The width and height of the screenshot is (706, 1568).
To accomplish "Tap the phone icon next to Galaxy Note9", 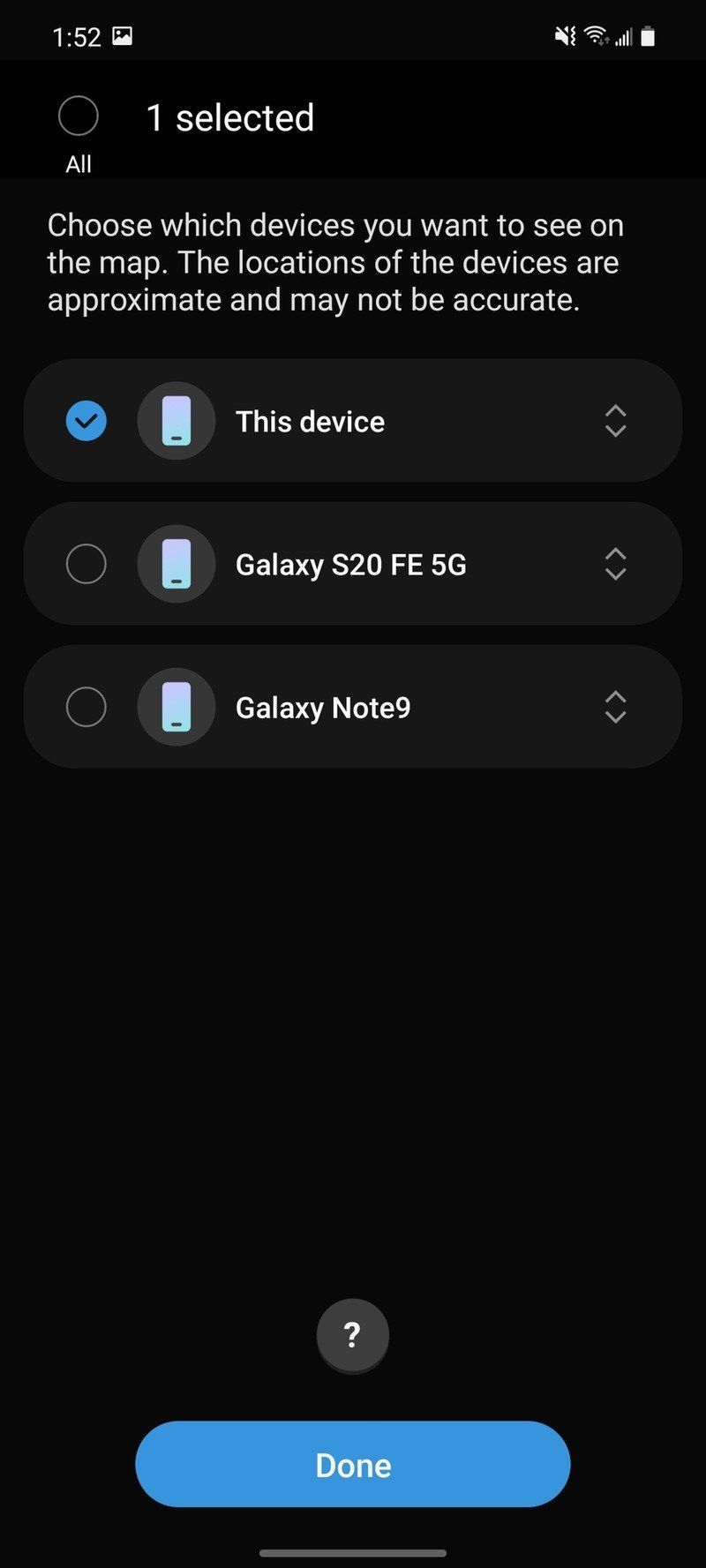I will point(176,707).
